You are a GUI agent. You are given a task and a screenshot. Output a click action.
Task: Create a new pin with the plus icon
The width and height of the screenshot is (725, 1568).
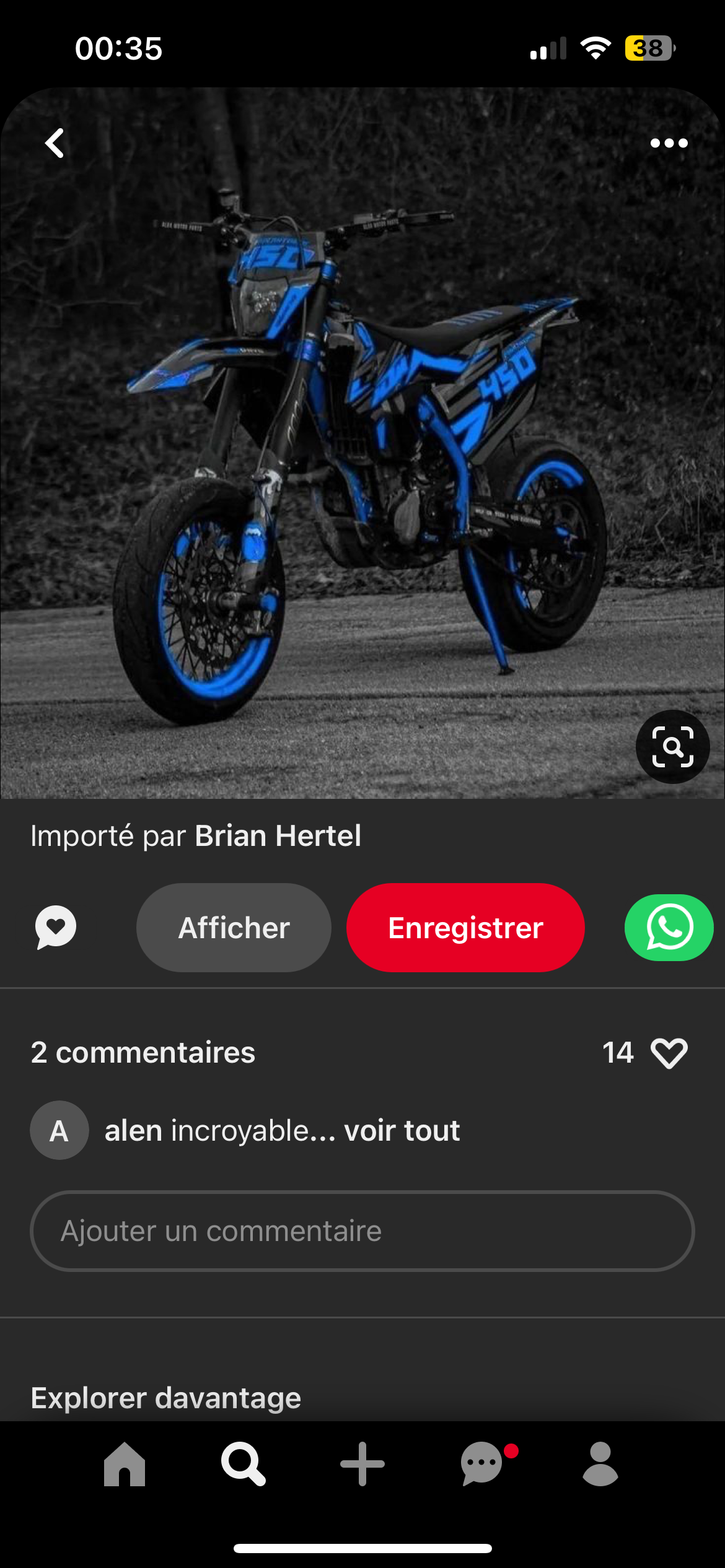(x=362, y=1464)
